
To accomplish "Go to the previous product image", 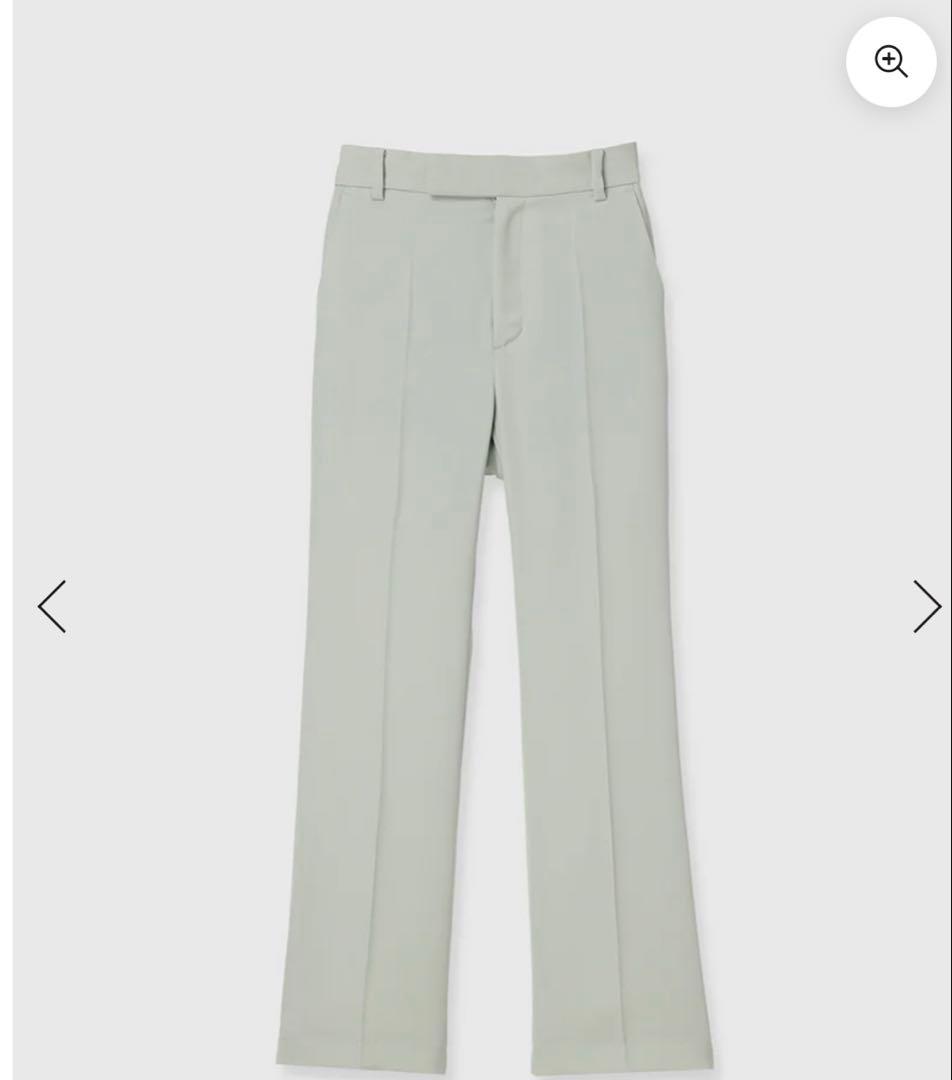I will click(52, 606).
